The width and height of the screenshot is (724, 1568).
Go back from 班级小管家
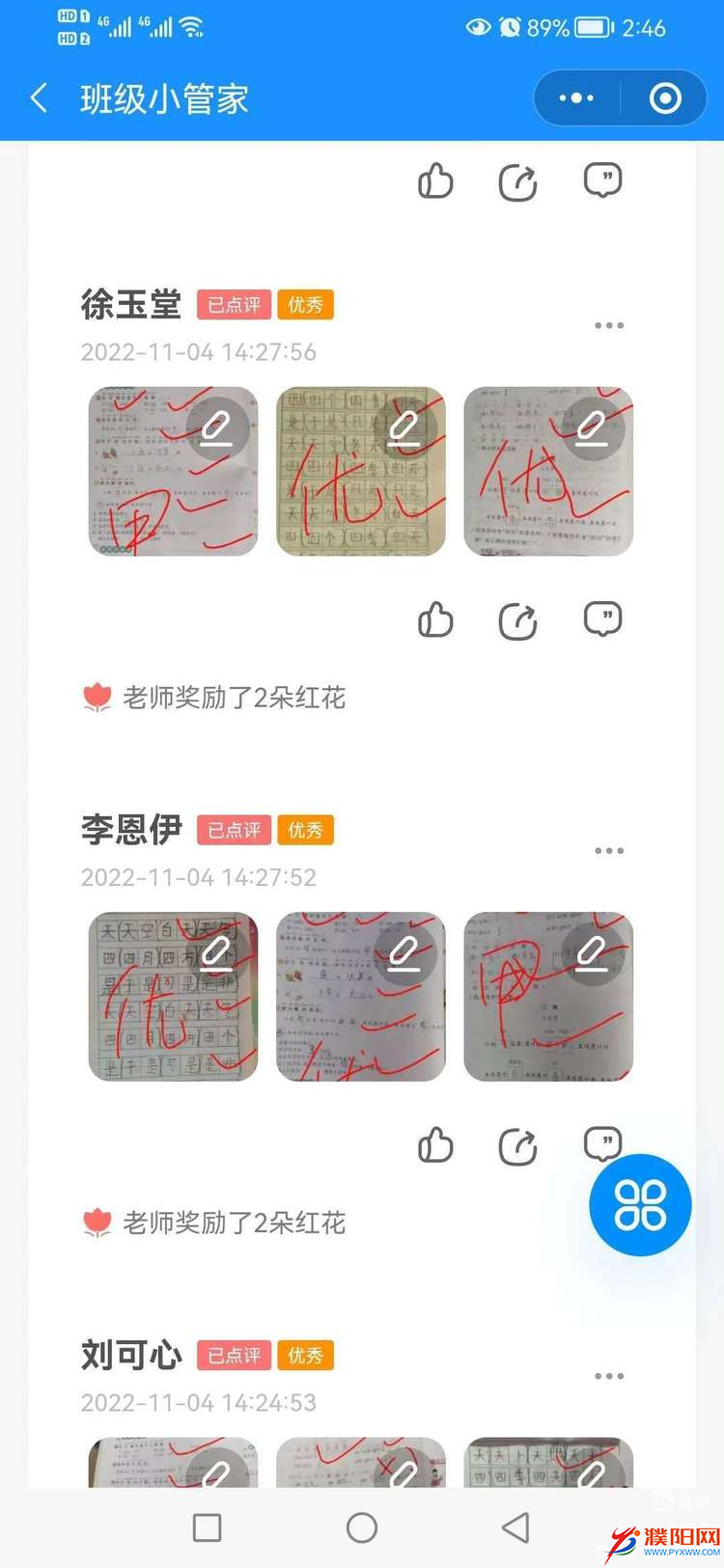click(x=40, y=98)
